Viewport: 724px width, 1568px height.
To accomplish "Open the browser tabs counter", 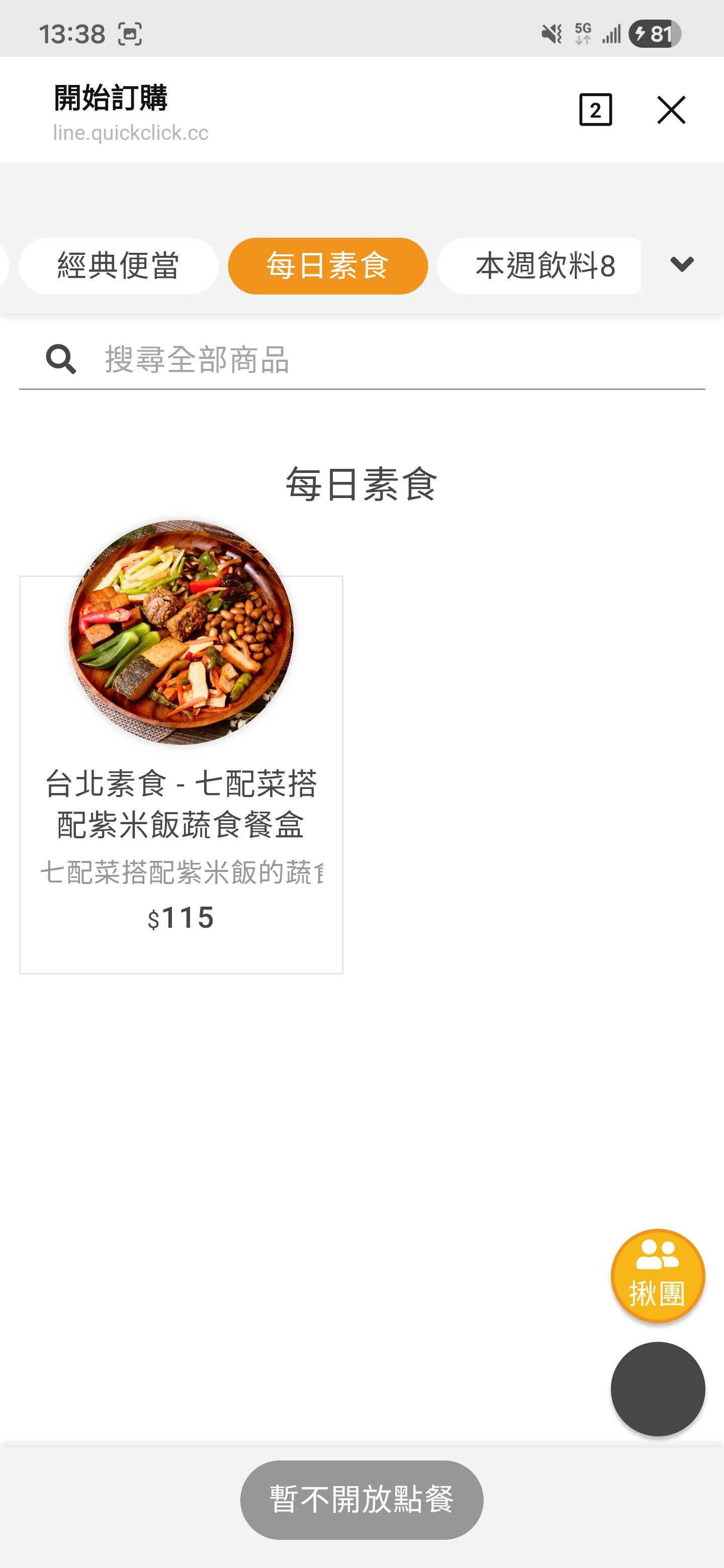I will 595,110.
